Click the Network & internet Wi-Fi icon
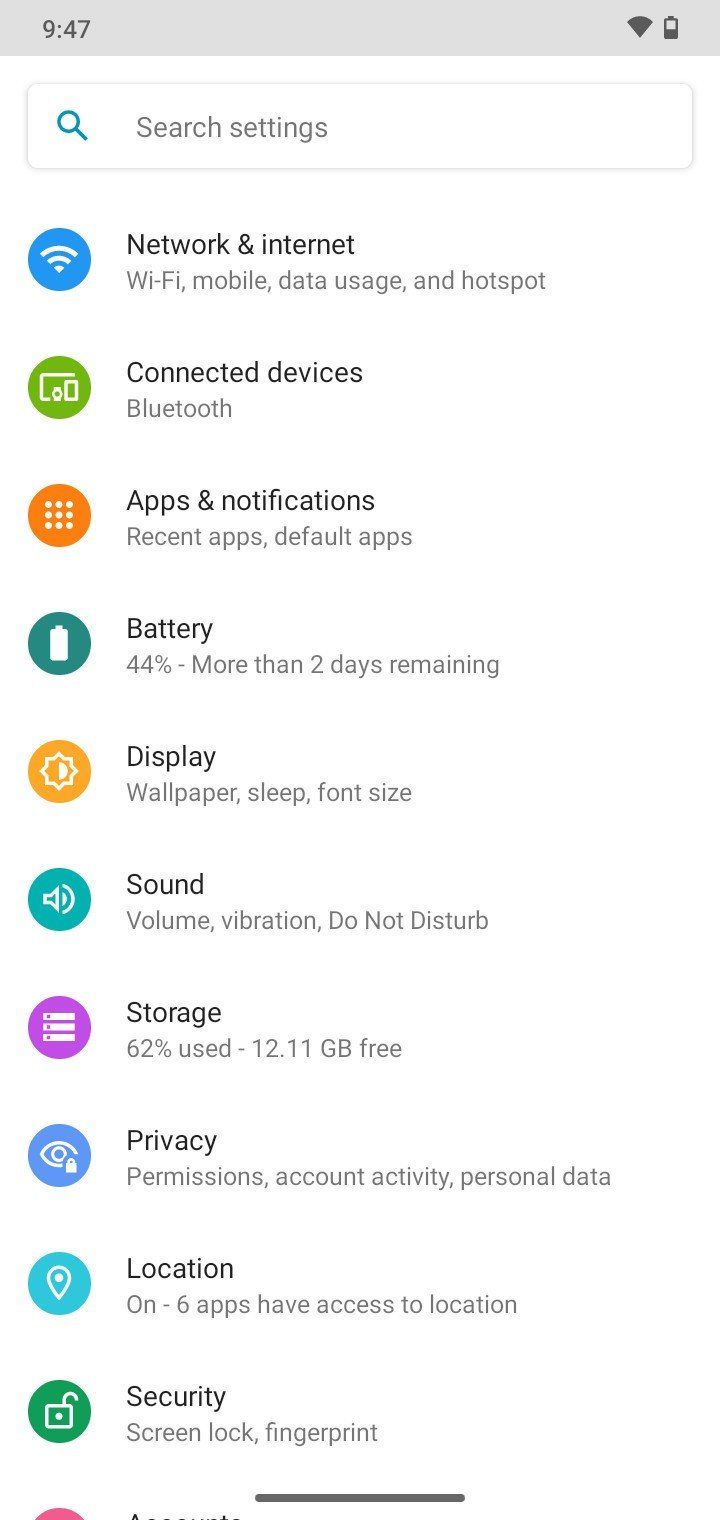 click(60, 259)
